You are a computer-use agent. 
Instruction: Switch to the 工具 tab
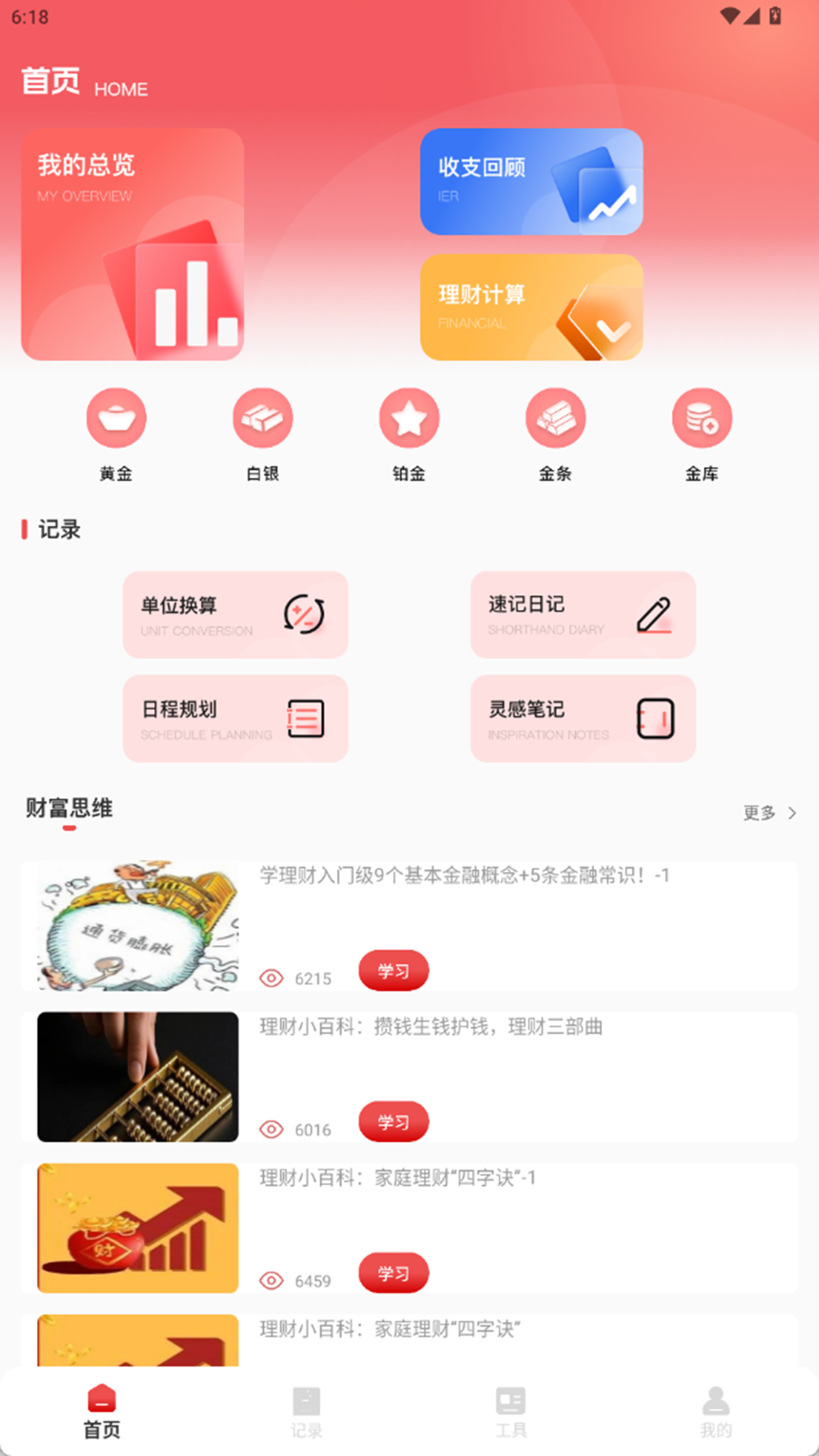click(510, 1410)
